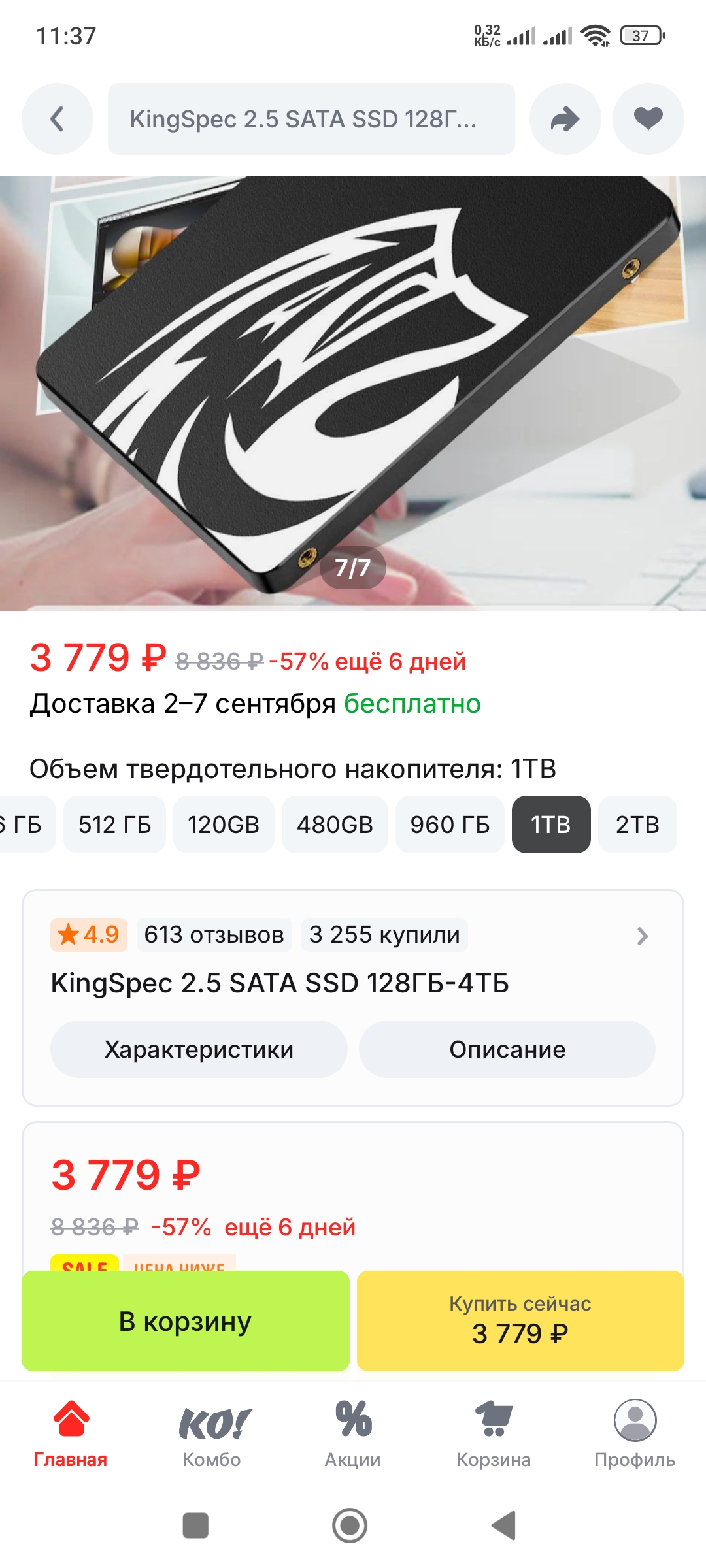Switch to the Главная tab

(71, 1433)
